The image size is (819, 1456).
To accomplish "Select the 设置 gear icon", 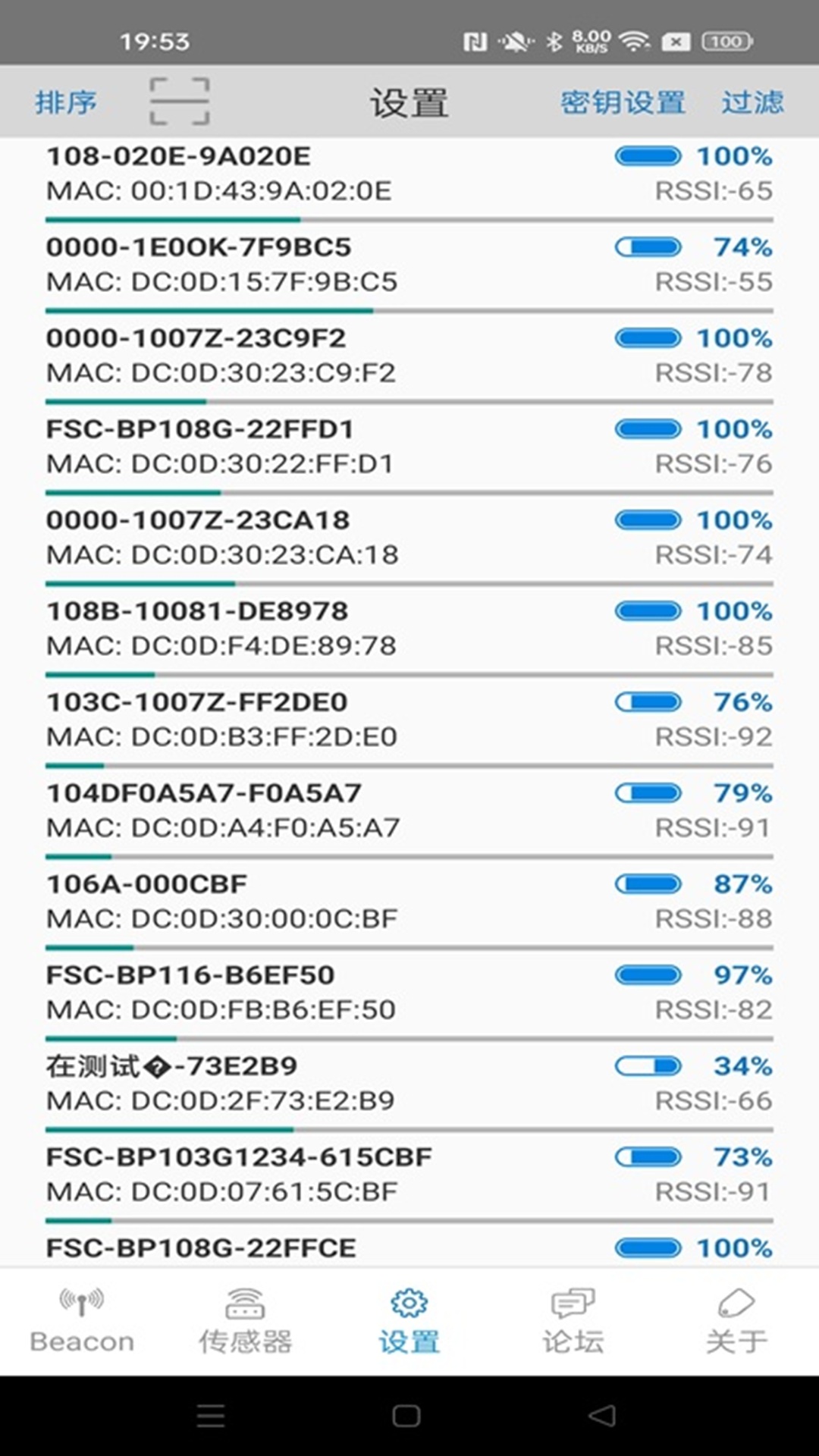I will coord(409,1301).
